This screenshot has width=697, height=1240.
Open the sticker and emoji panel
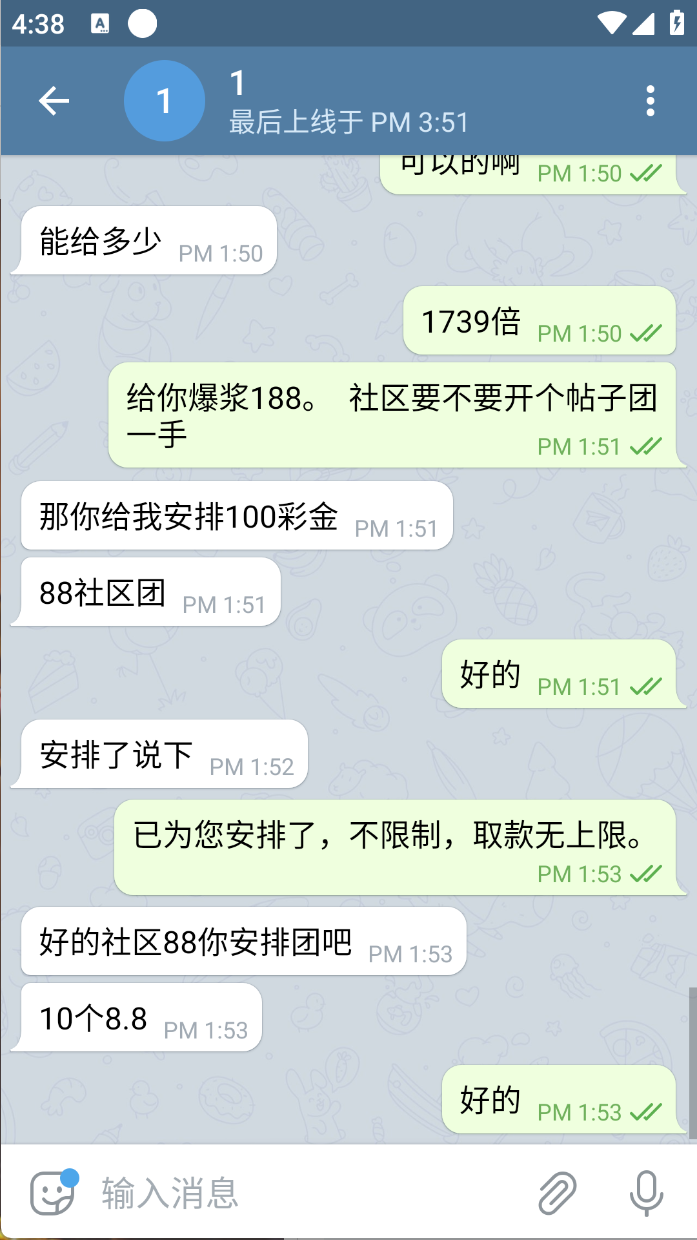click(53, 1192)
